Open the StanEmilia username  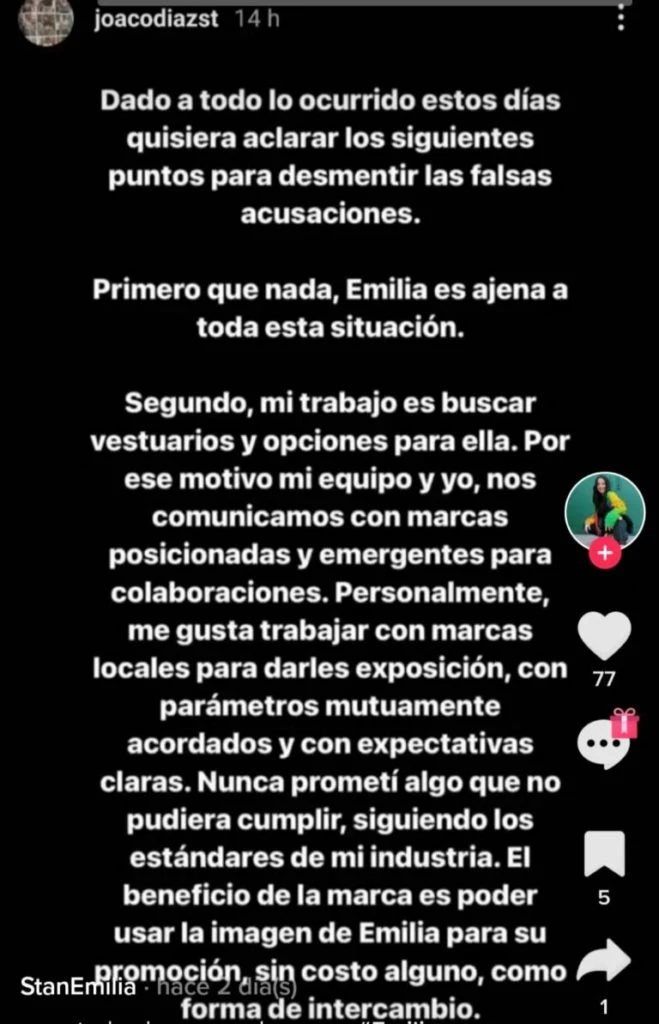78,987
